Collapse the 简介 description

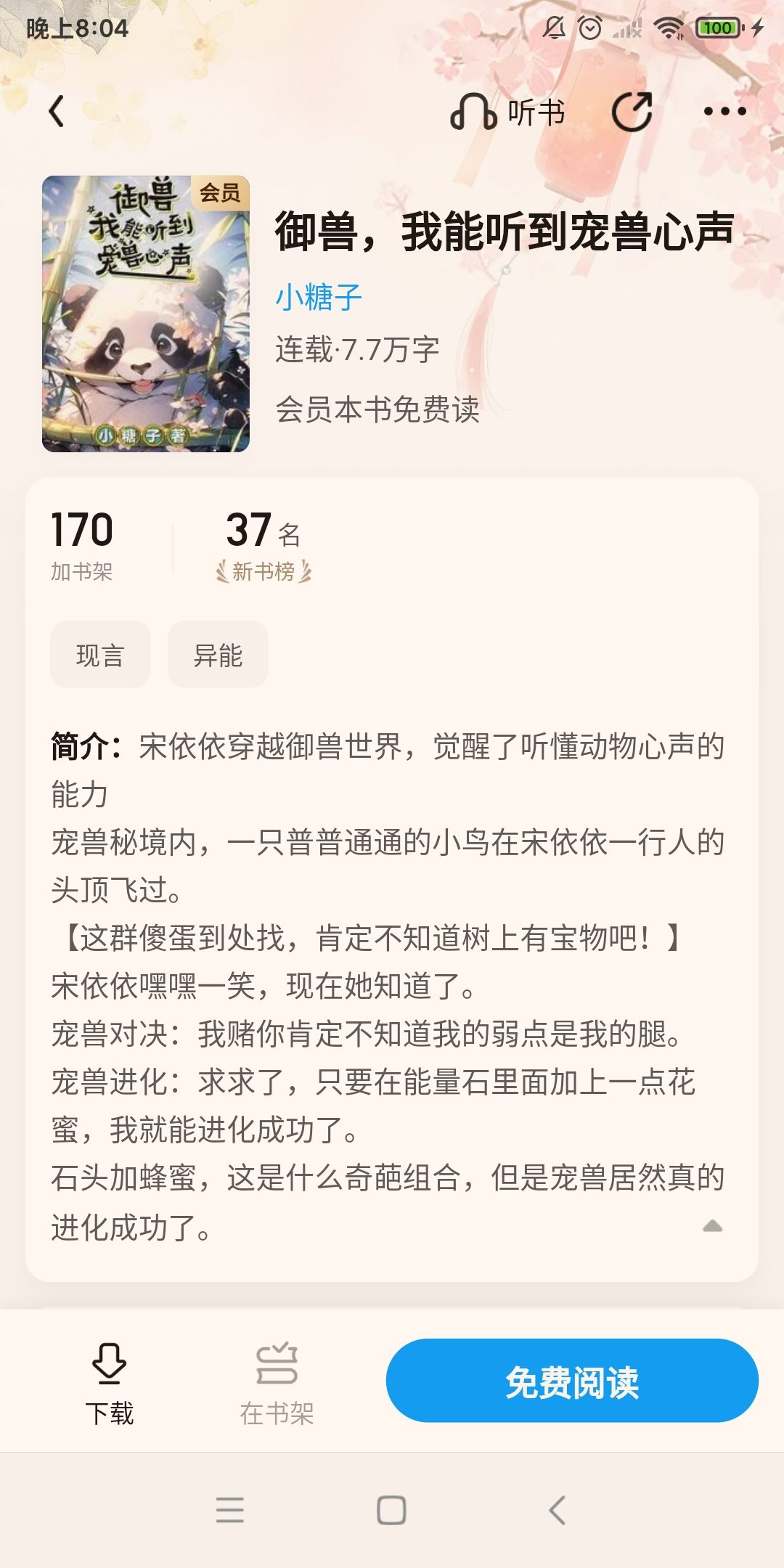(712, 1226)
